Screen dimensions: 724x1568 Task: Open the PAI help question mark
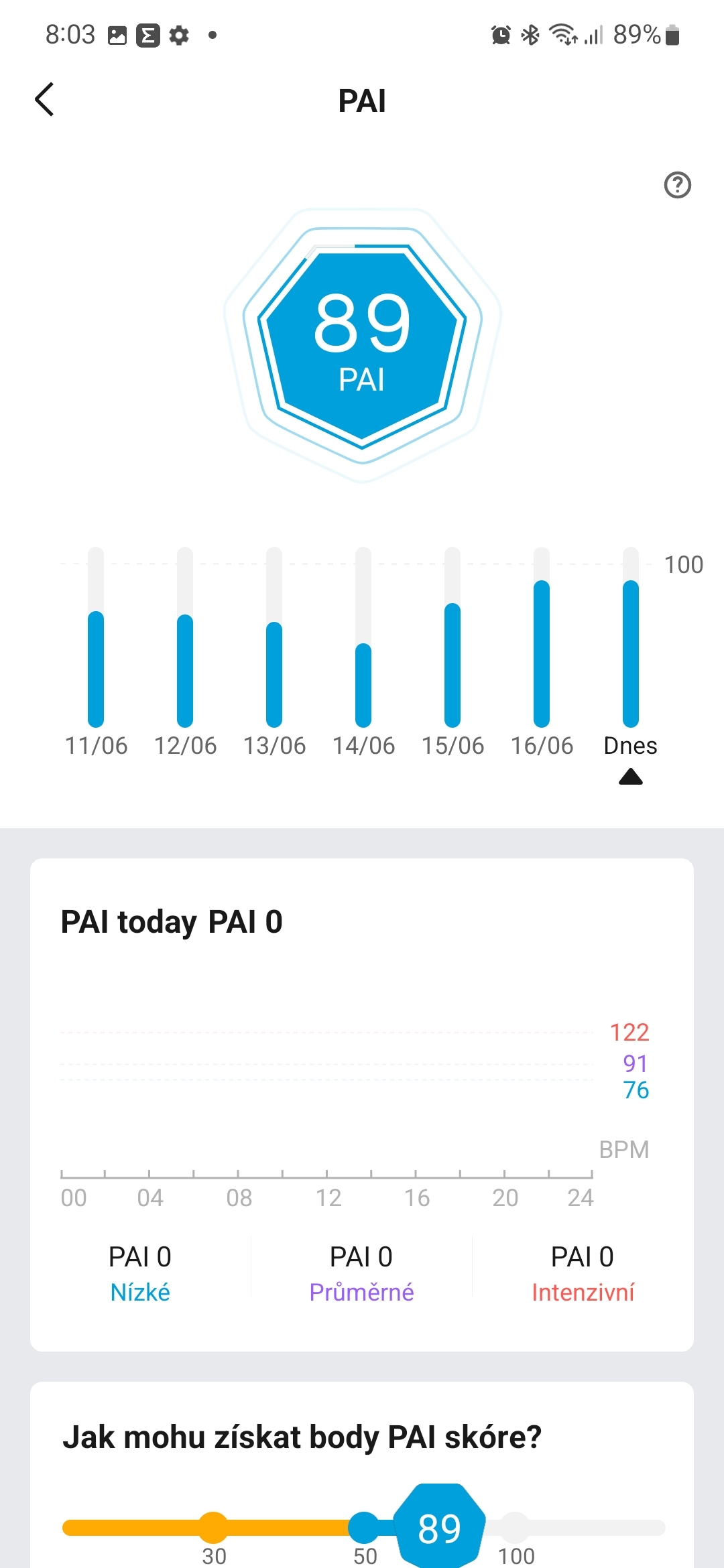(677, 185)
